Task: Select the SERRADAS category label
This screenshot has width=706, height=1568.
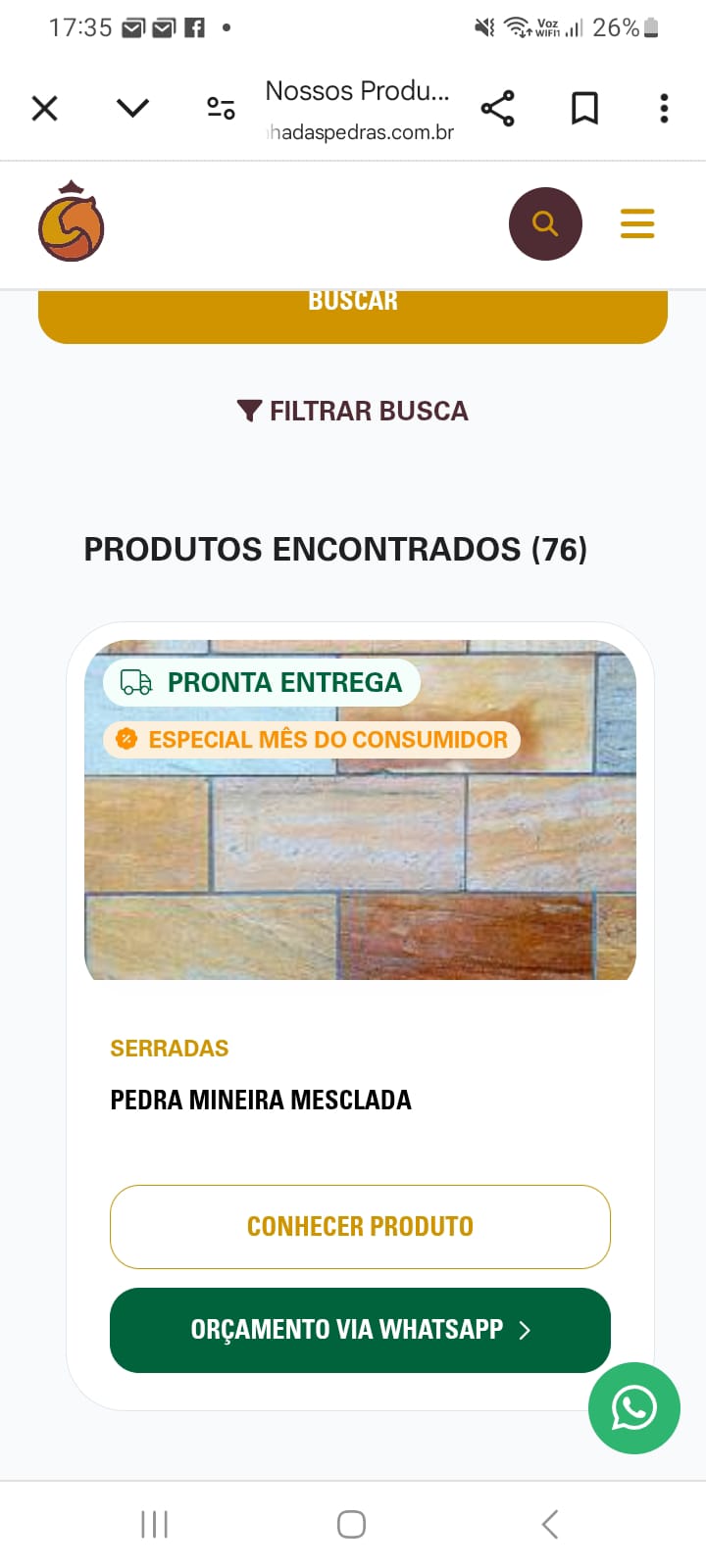Action: point(169,1048)
